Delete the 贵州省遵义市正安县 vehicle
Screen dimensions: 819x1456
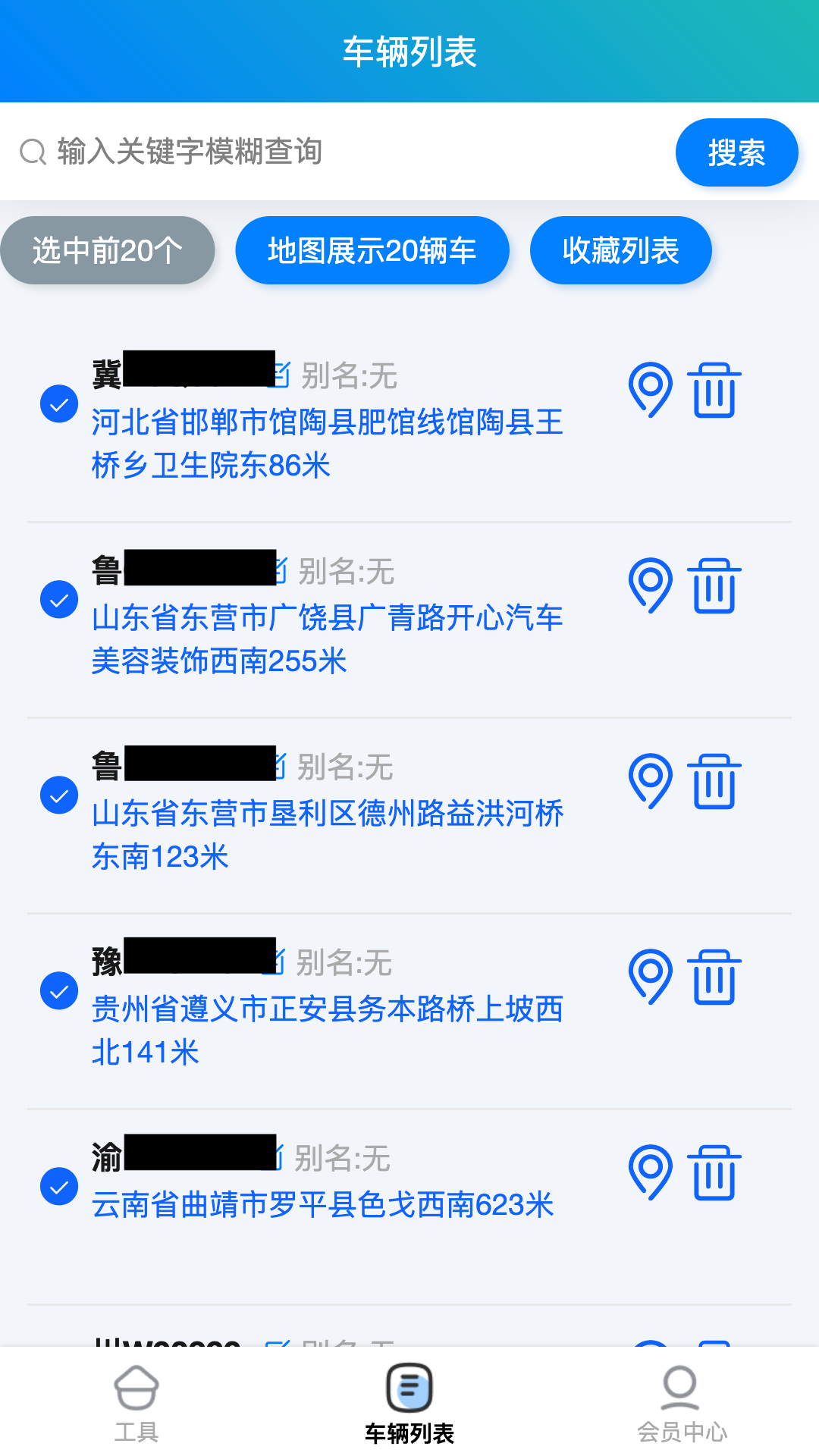tap(714, 977)
